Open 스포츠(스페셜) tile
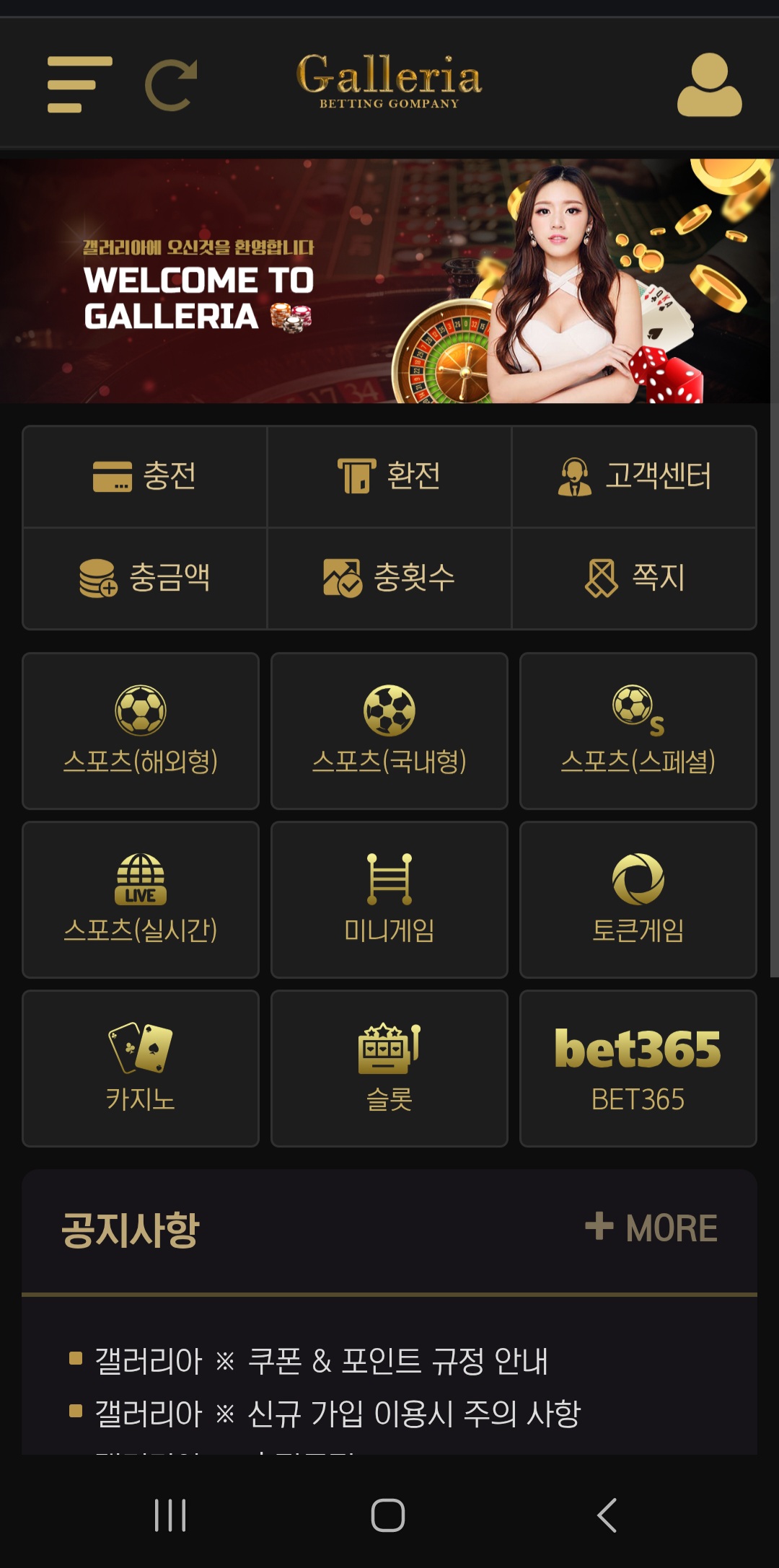Image resolution: width=779 pixels, height=1568 pixels. click(x=638, y=731)
